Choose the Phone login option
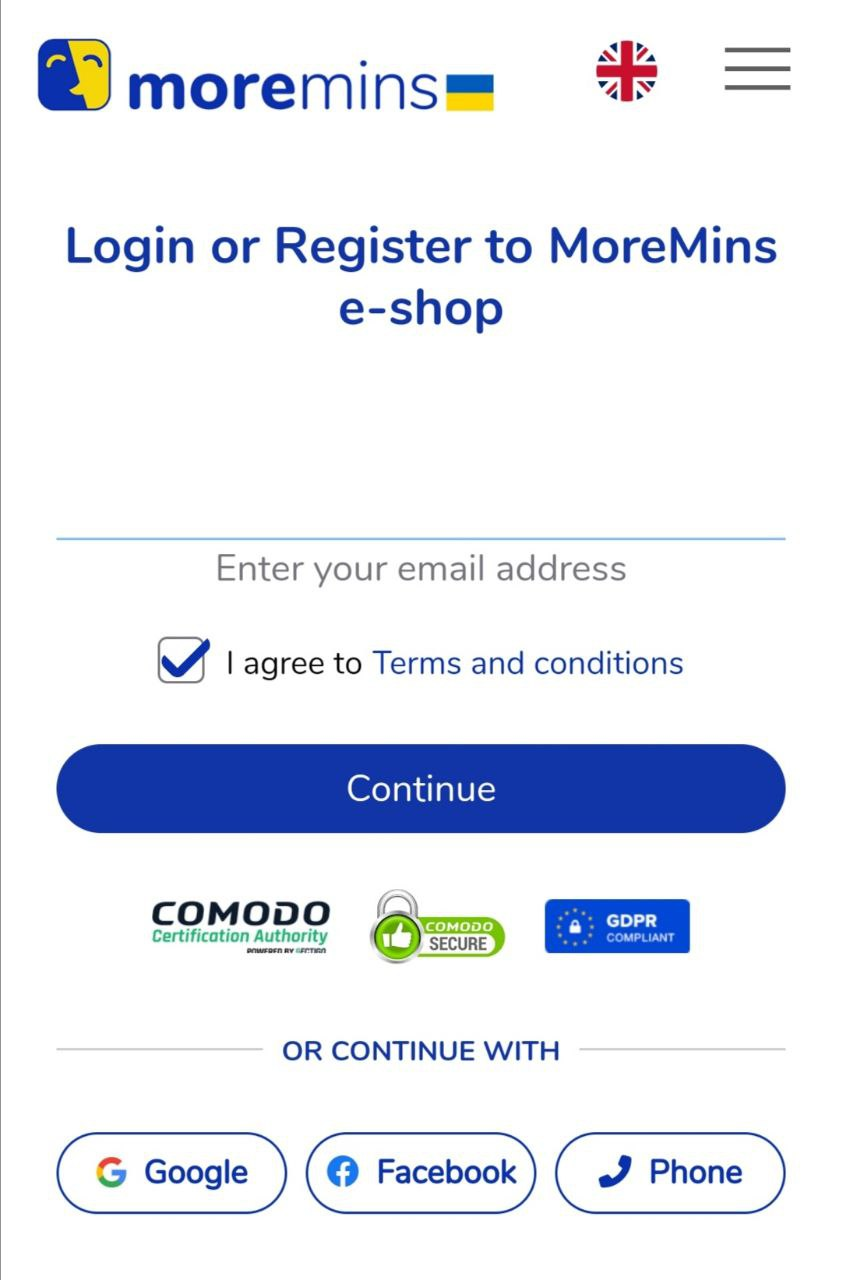This screenshot has height=1280, width=841. [x=670, y=1172]
